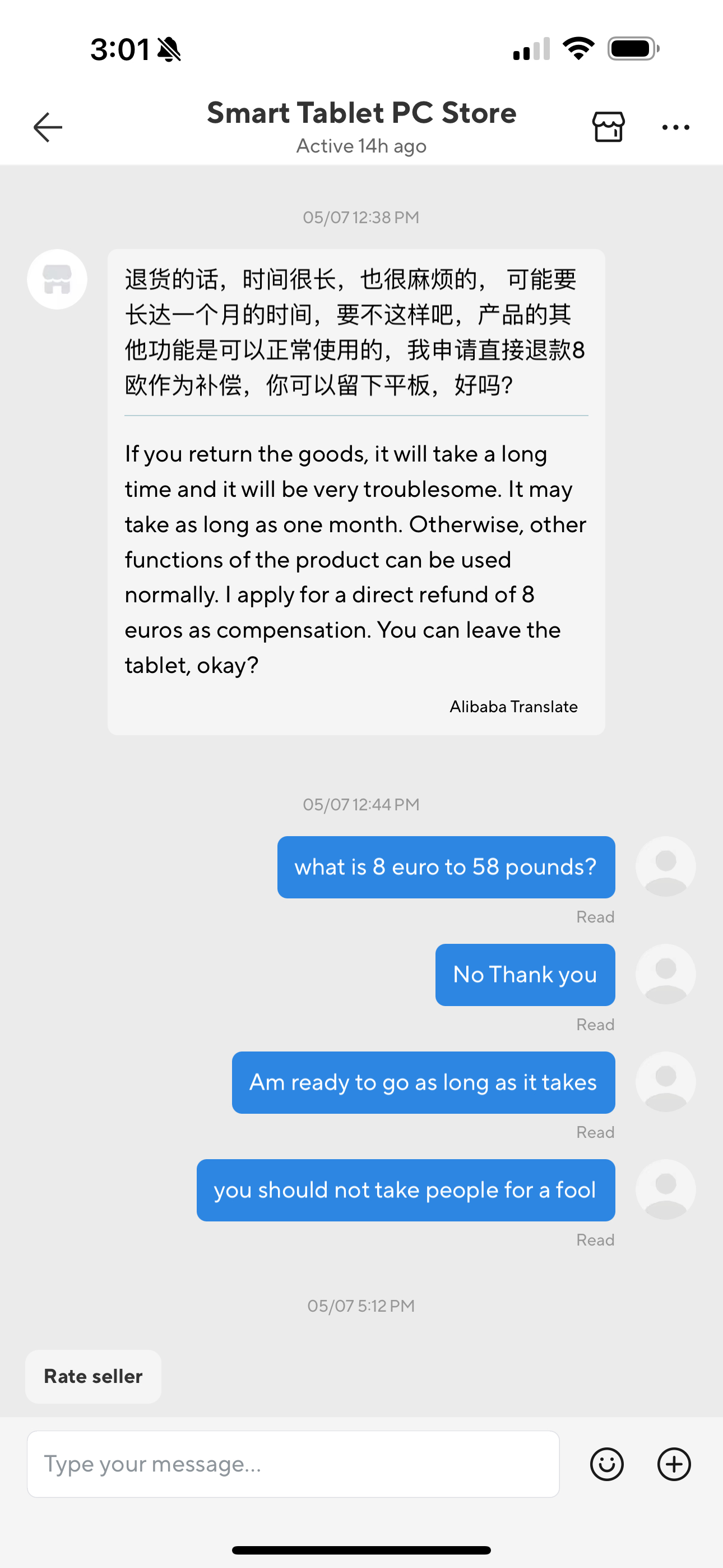Screen dimensions: 723x1568
Task: Open the three-dot overflow menu
Action: click(675, 127)
